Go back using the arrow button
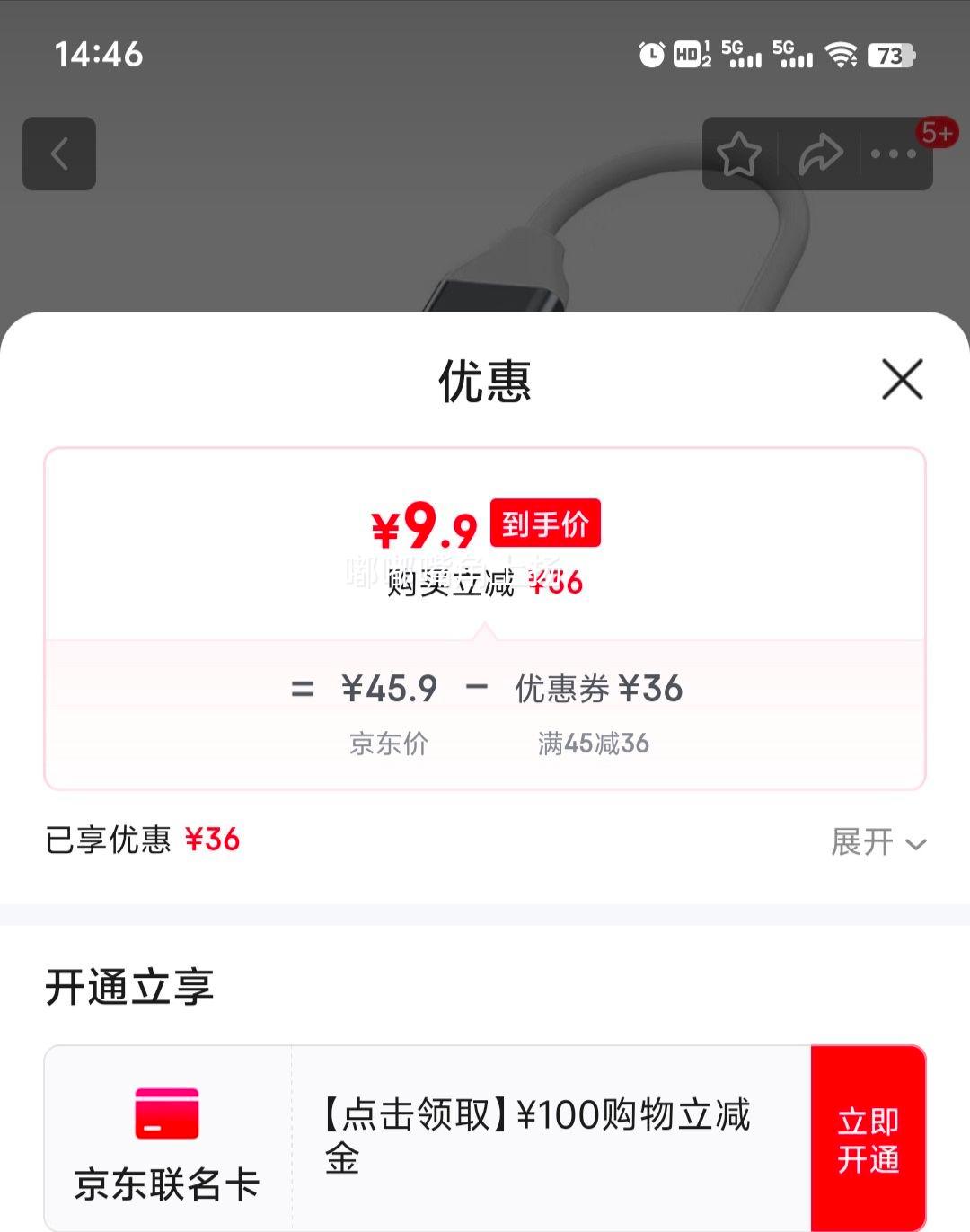Image resolution: width=970 pixels, height=1232 pixels. pos(59,154)
